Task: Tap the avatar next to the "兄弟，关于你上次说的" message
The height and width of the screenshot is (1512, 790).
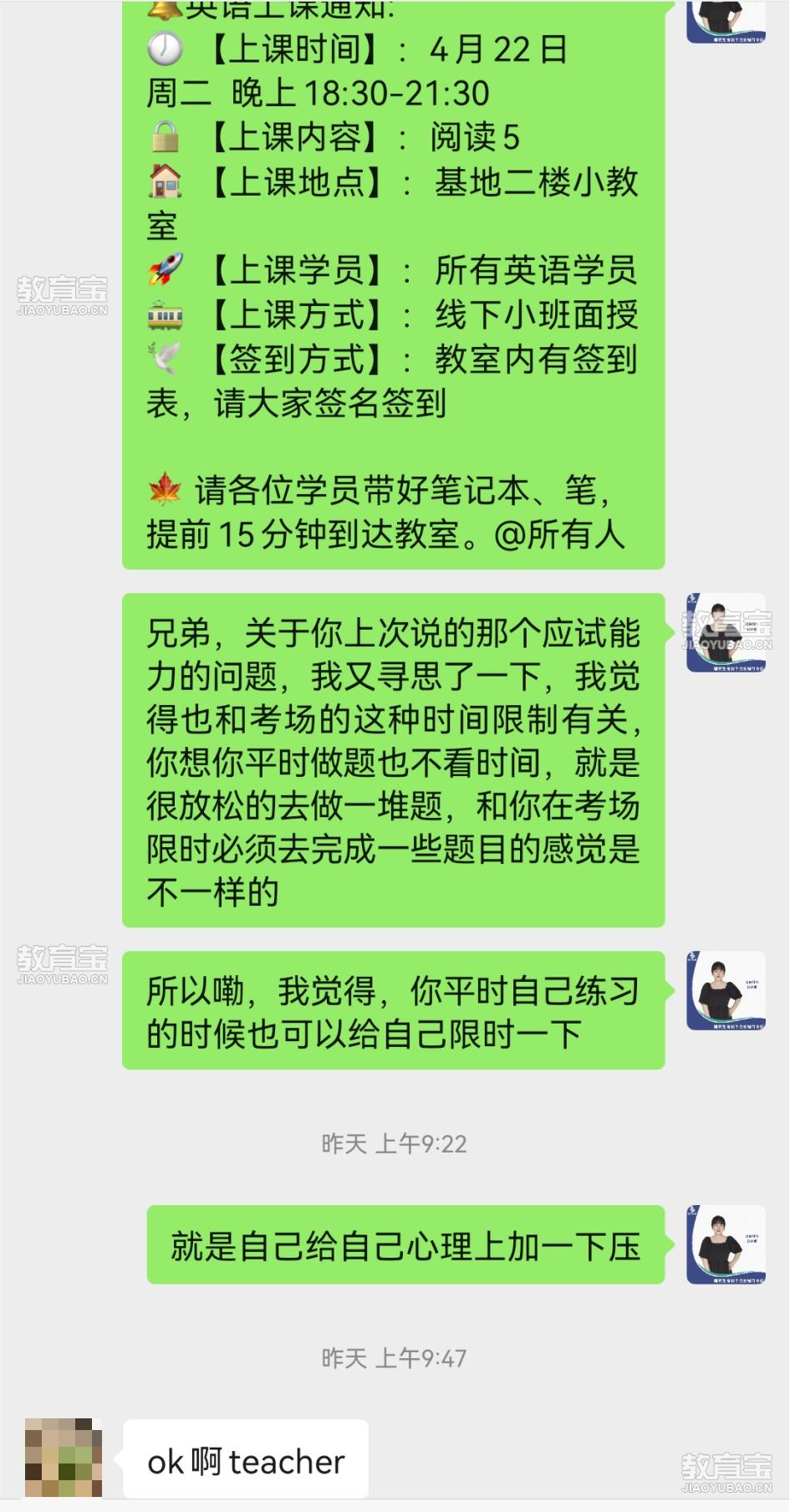Action: (x=725, y=632)
